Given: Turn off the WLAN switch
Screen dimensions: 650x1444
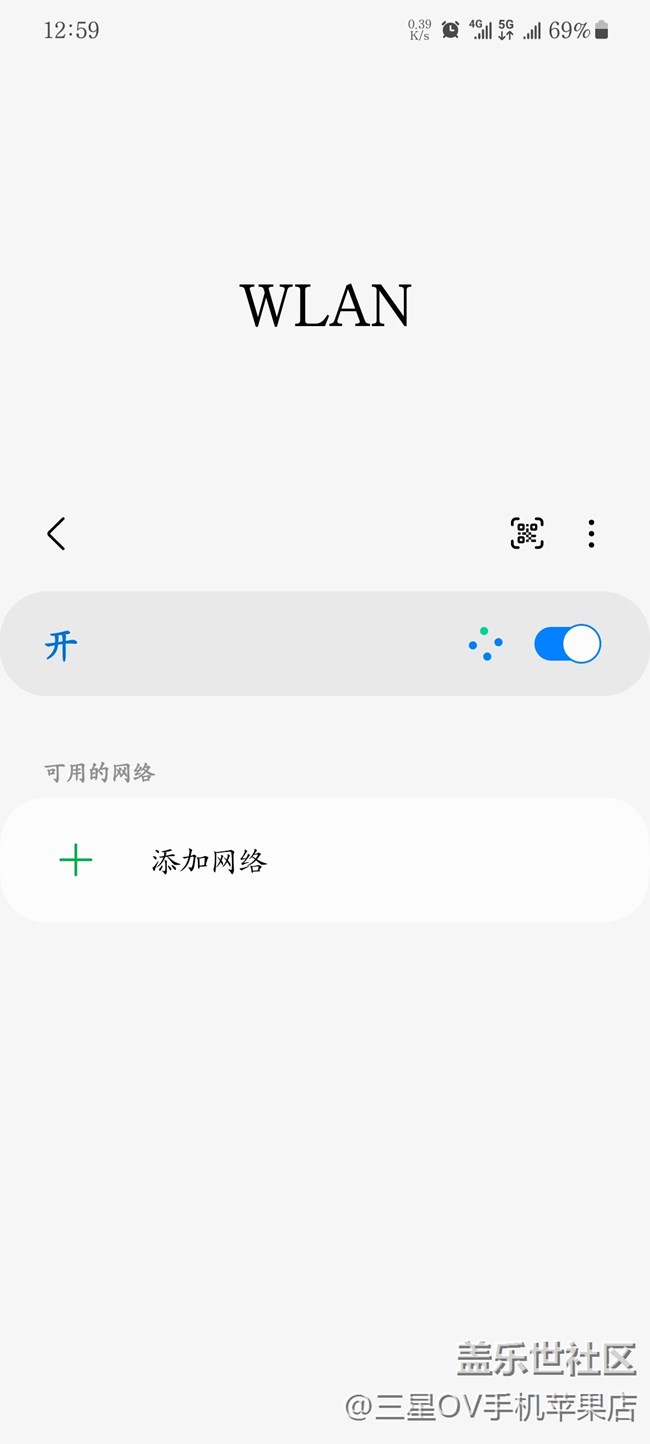Looking at the screenshot, I should pyautogui.click(x=567, y=644).
